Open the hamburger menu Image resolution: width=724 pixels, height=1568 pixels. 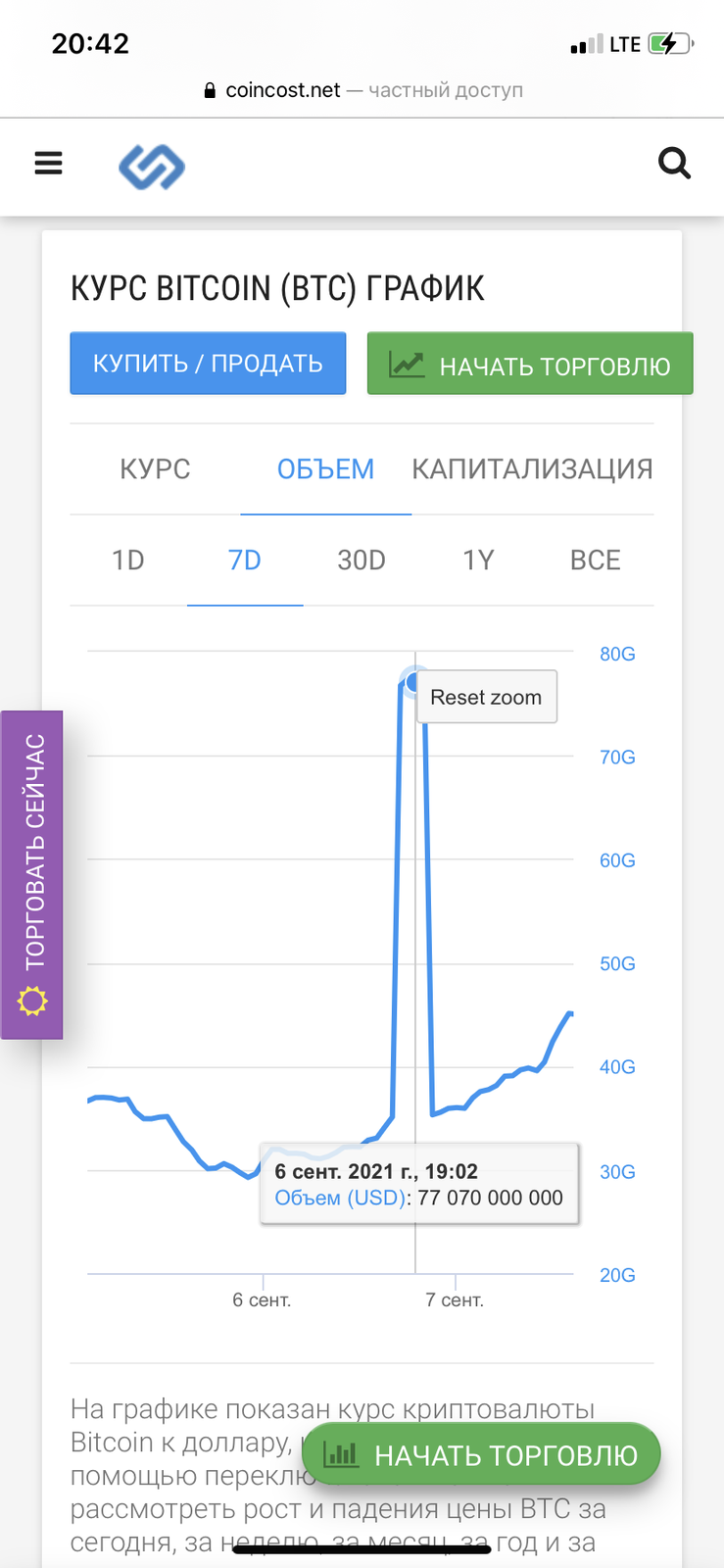(48, 163)
